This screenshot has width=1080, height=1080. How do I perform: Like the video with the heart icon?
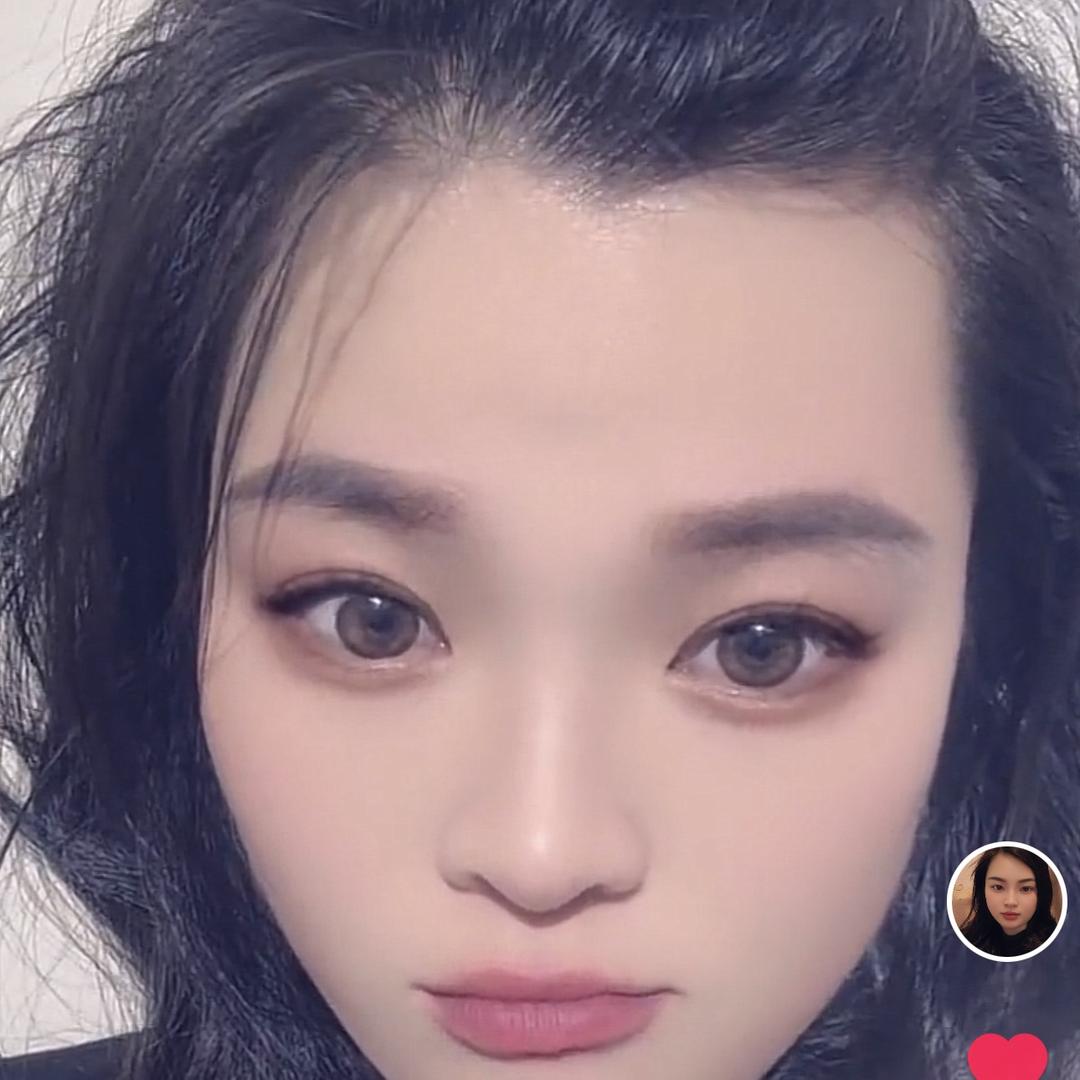pyautogui.click(x=1007, y=1057)
